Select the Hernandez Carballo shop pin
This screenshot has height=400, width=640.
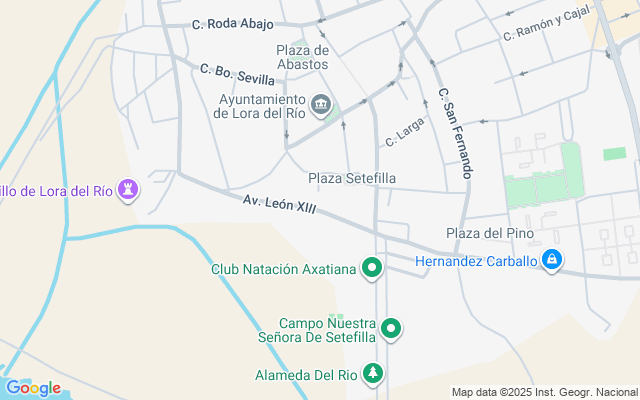[550, 262]
